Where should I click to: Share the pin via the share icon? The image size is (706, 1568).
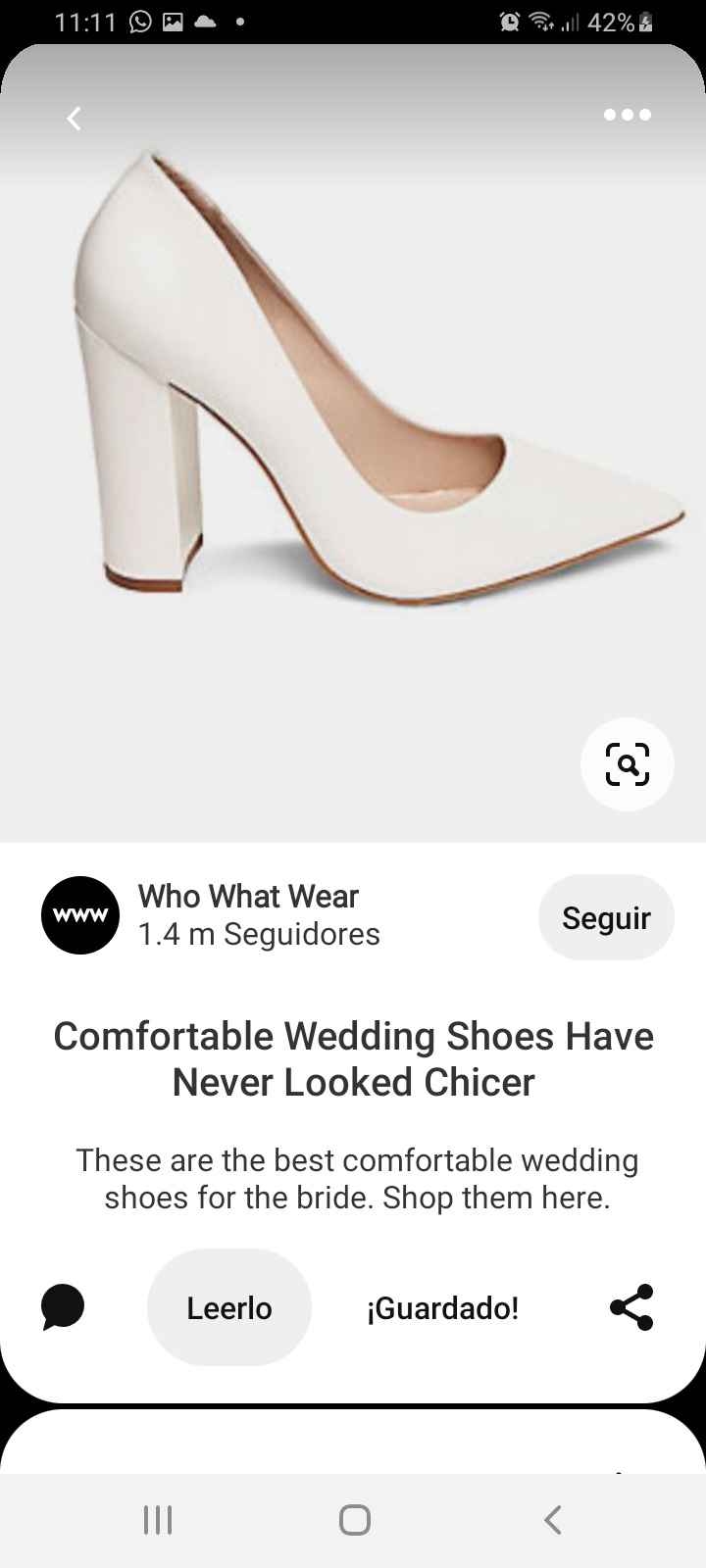tap(630, 1307)
